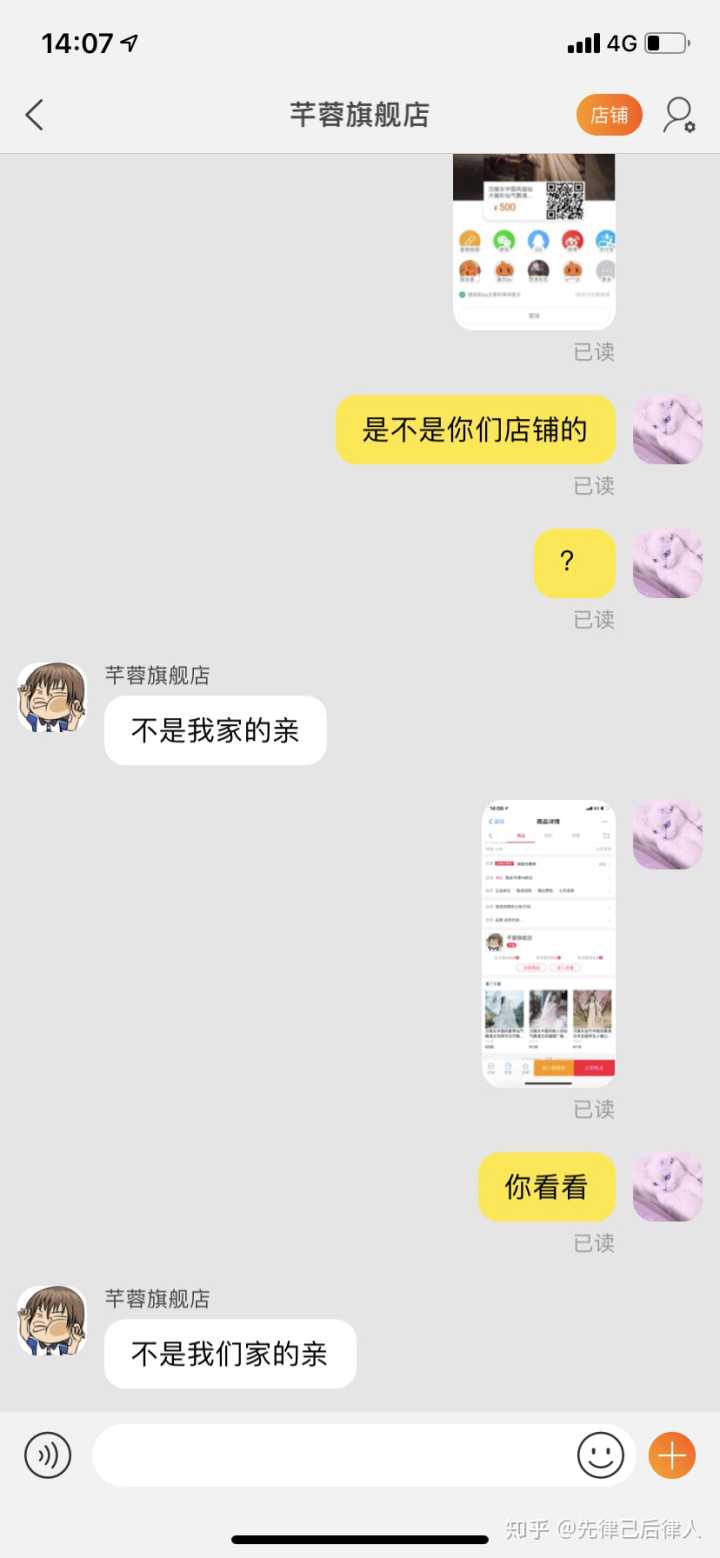The image size is (720, 1558).
Task: Open contact settings icon in header
Action: 679,115
